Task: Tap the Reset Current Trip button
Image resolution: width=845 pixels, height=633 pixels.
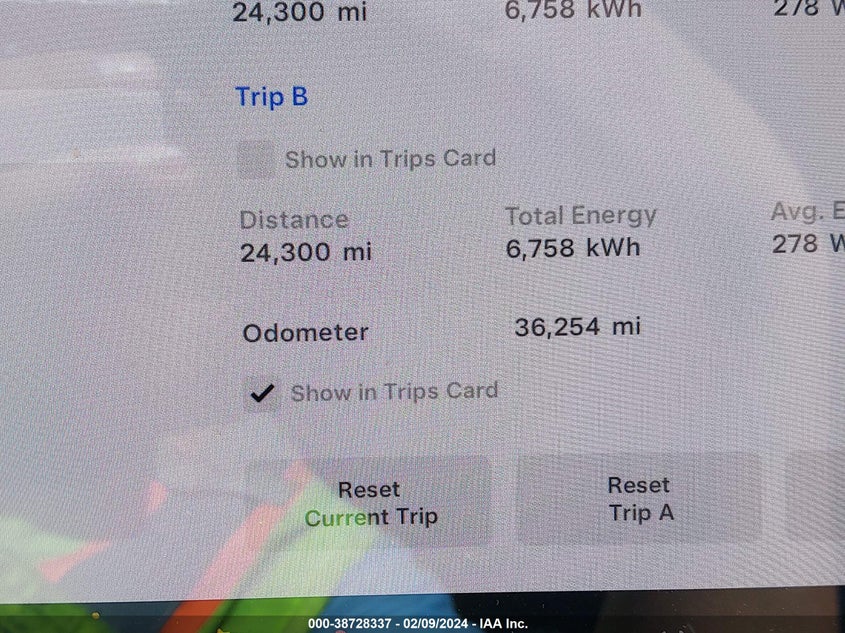Action: tap(369, 503)
